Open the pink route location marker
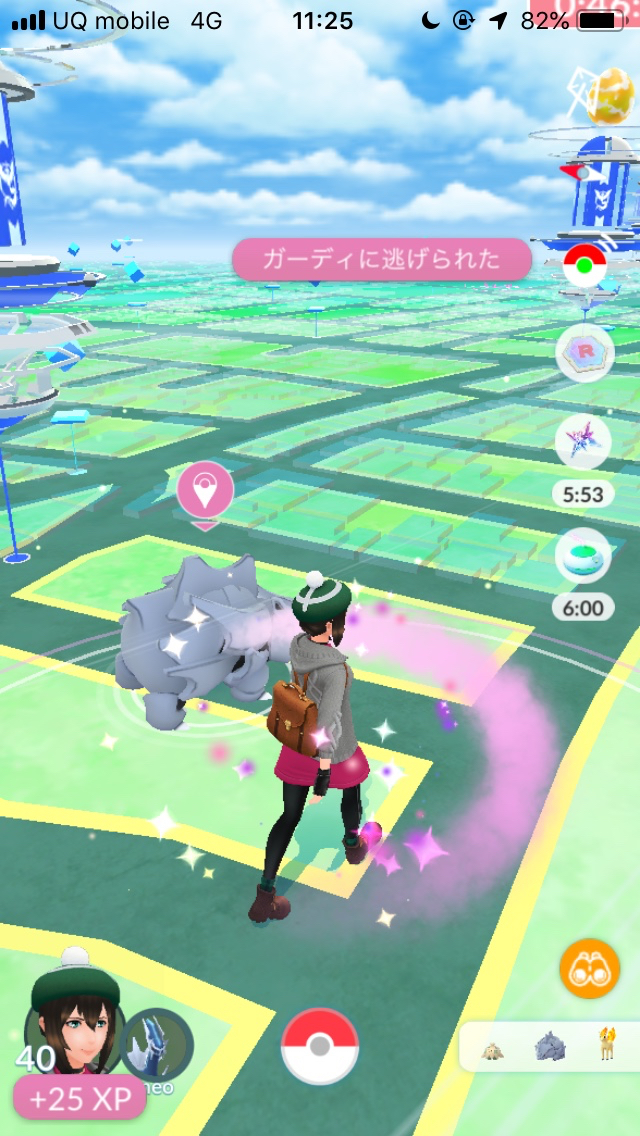 coord(205,492)
